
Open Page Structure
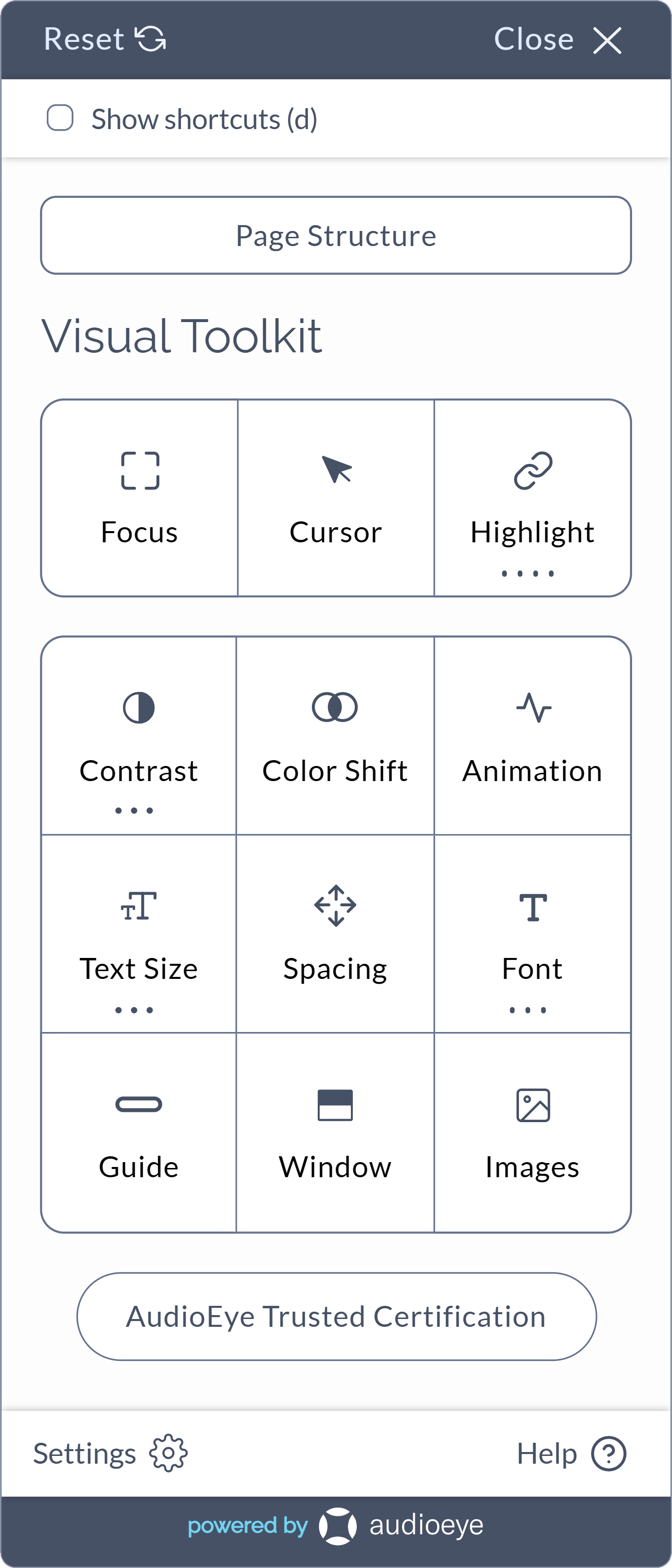pyautogui.click(x=335, y=235)
